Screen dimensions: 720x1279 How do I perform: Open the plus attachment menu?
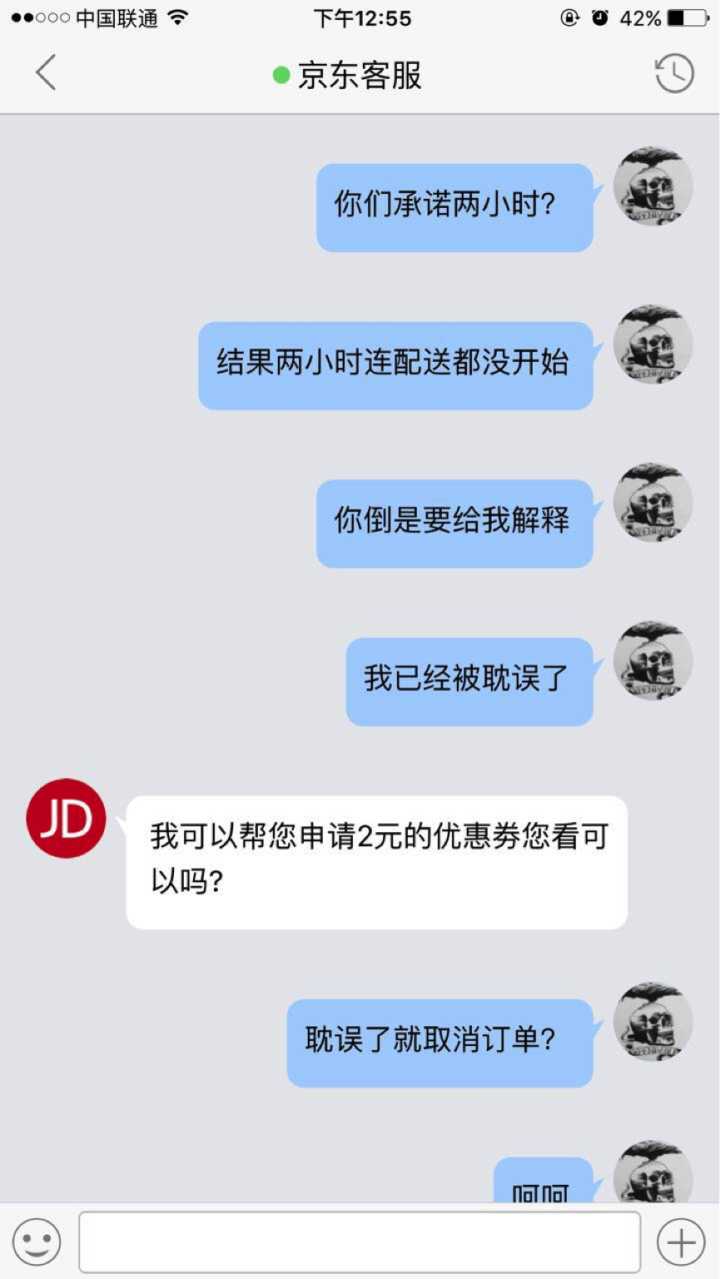681,1242
